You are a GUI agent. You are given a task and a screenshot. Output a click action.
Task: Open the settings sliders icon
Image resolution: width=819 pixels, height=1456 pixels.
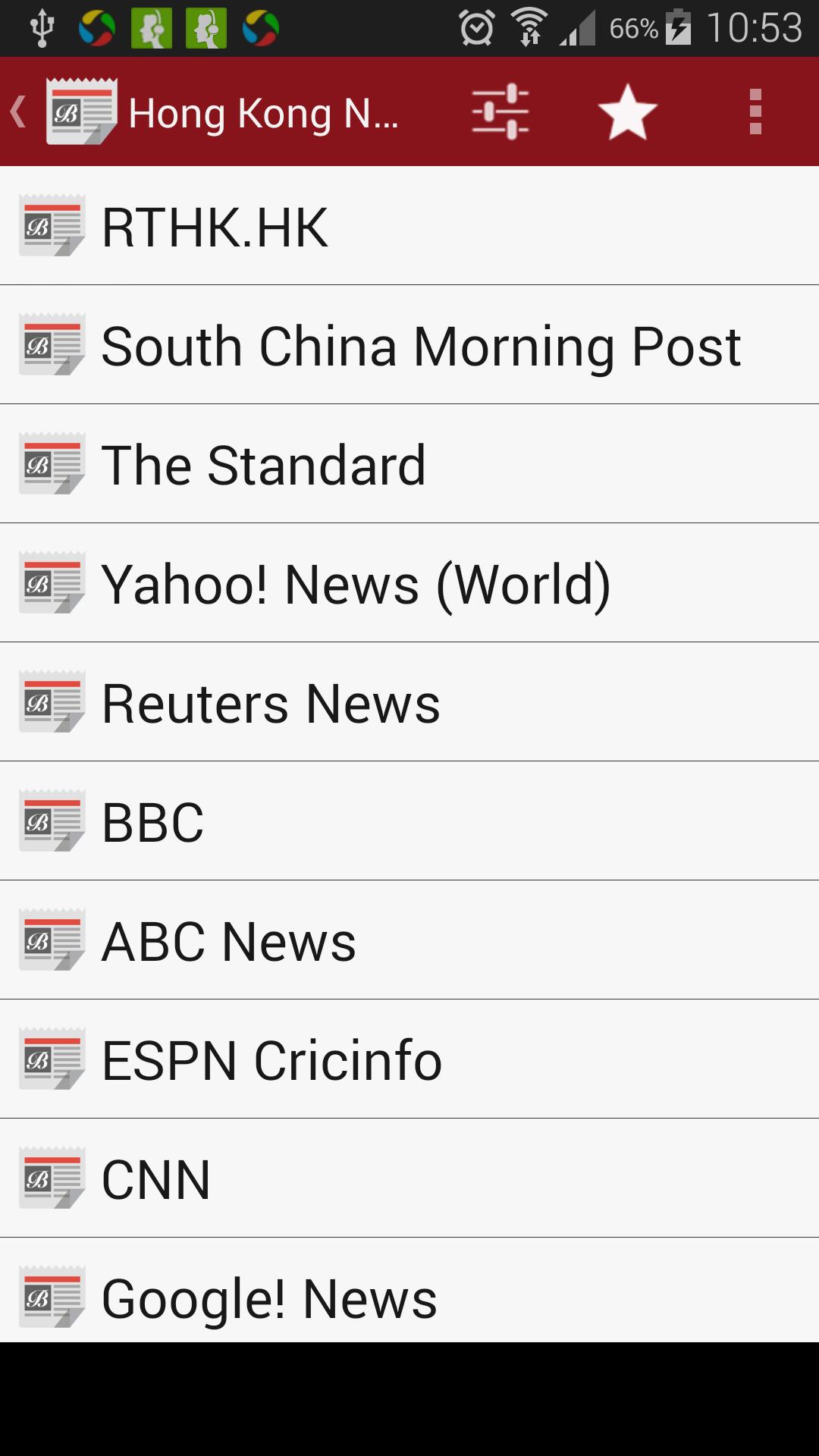click(x=500, y=112)
